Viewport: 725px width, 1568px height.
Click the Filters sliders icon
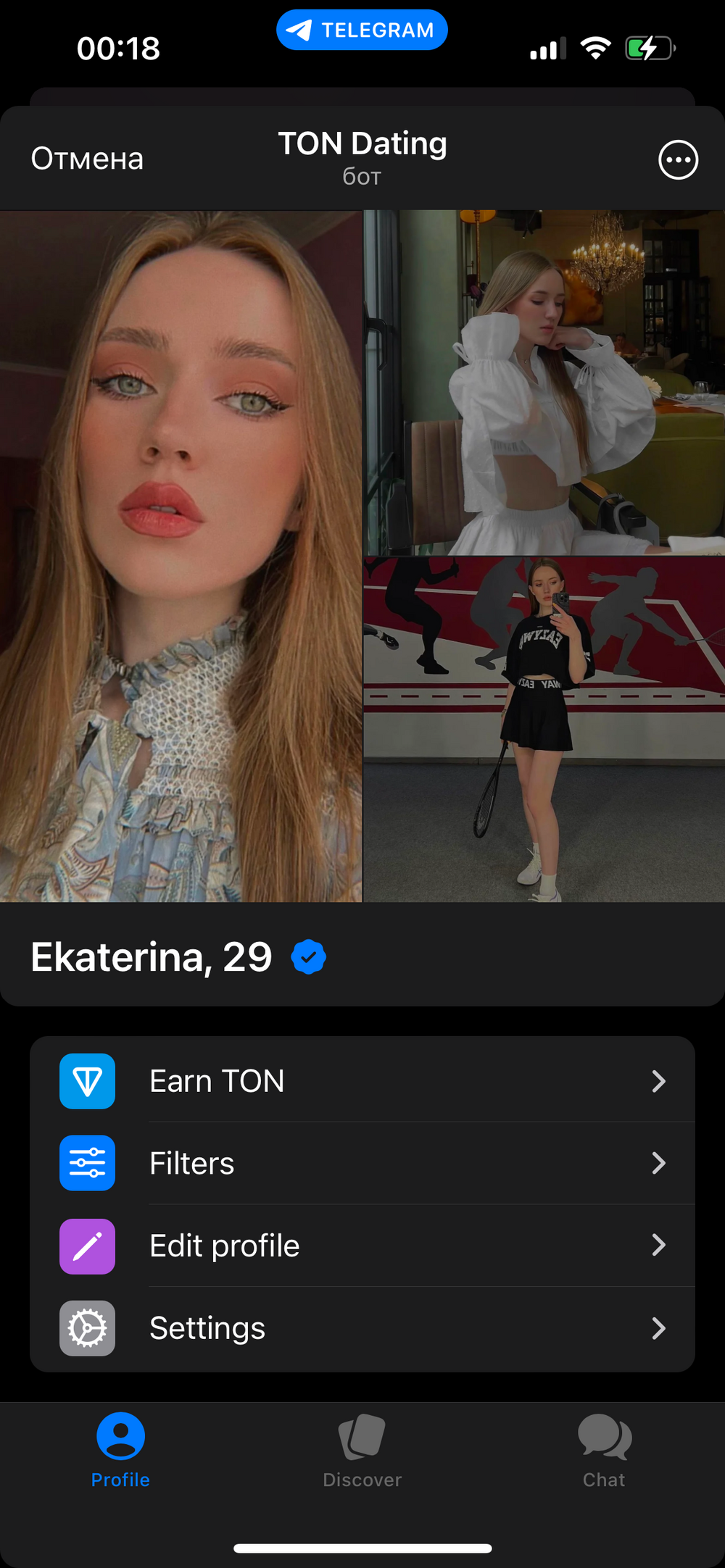(x=87, y=1163)
